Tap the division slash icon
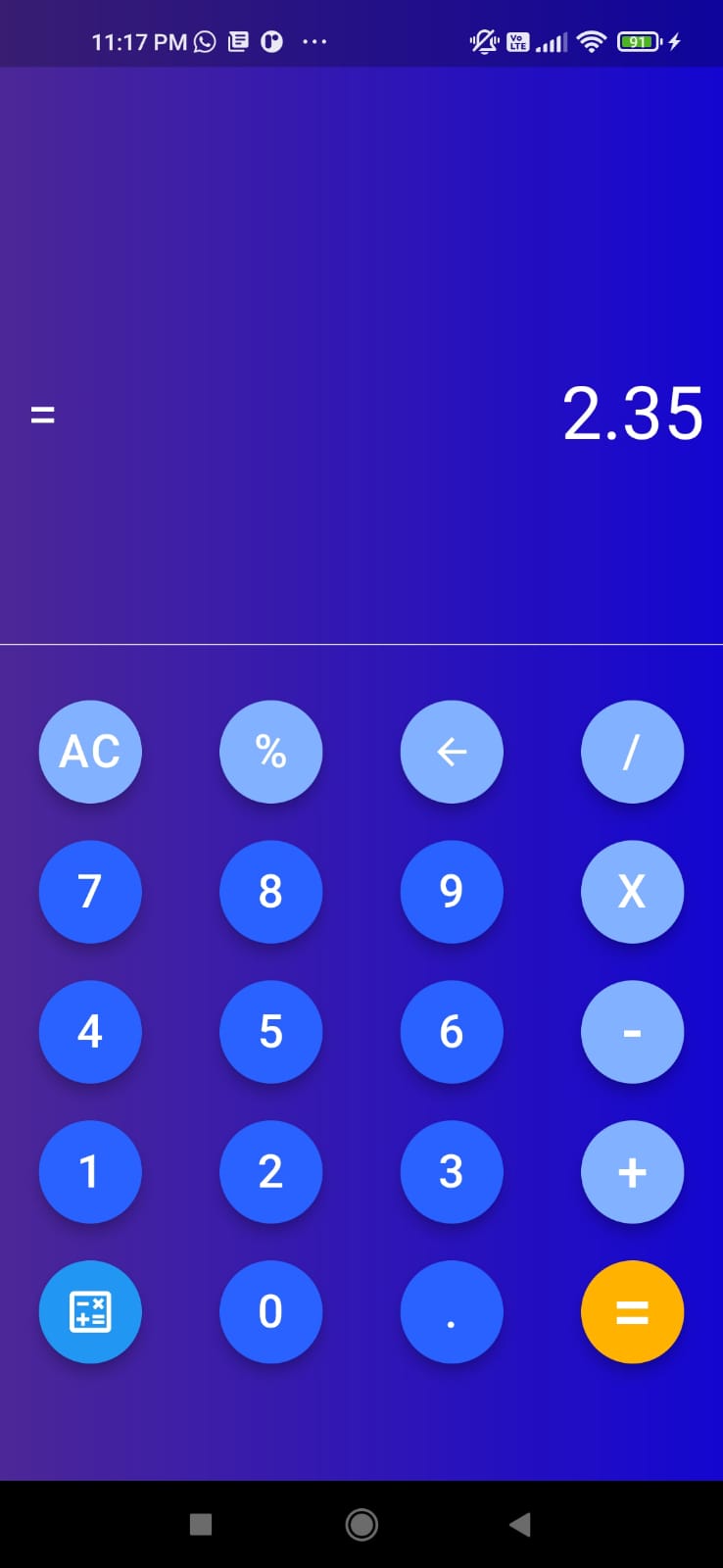The width and height of the screenshot is (723, 1568). tap(632, 752)
